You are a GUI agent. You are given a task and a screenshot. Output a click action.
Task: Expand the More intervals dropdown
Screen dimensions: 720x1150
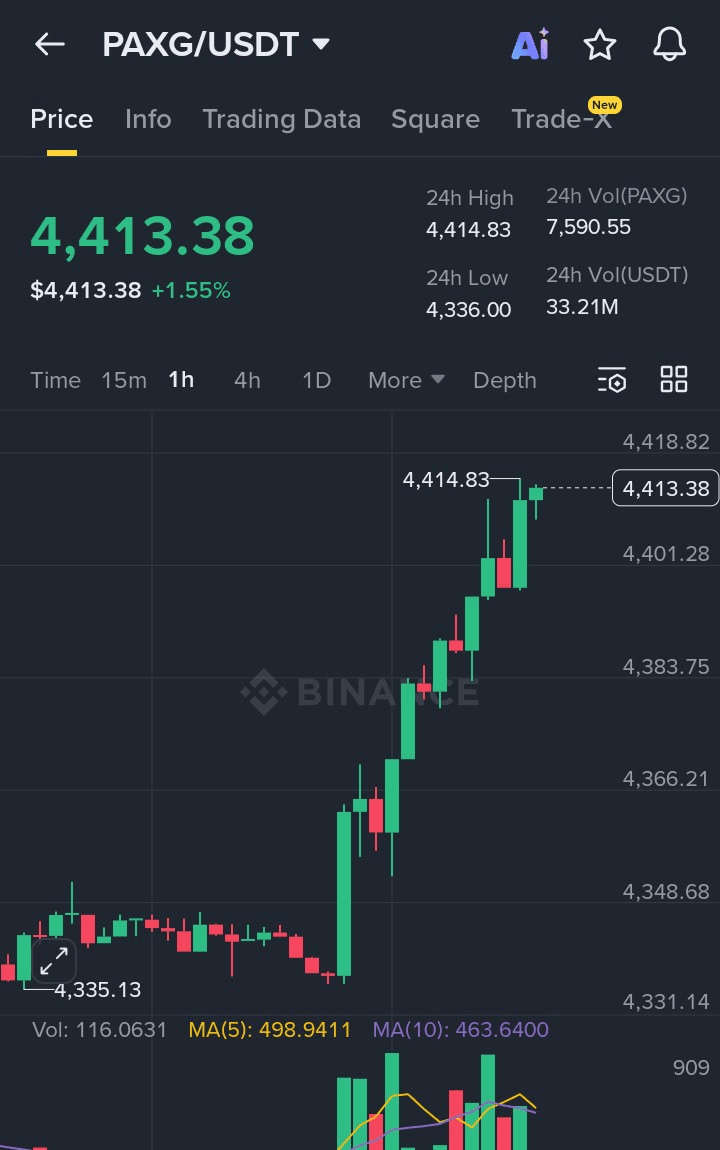[406, 380]
